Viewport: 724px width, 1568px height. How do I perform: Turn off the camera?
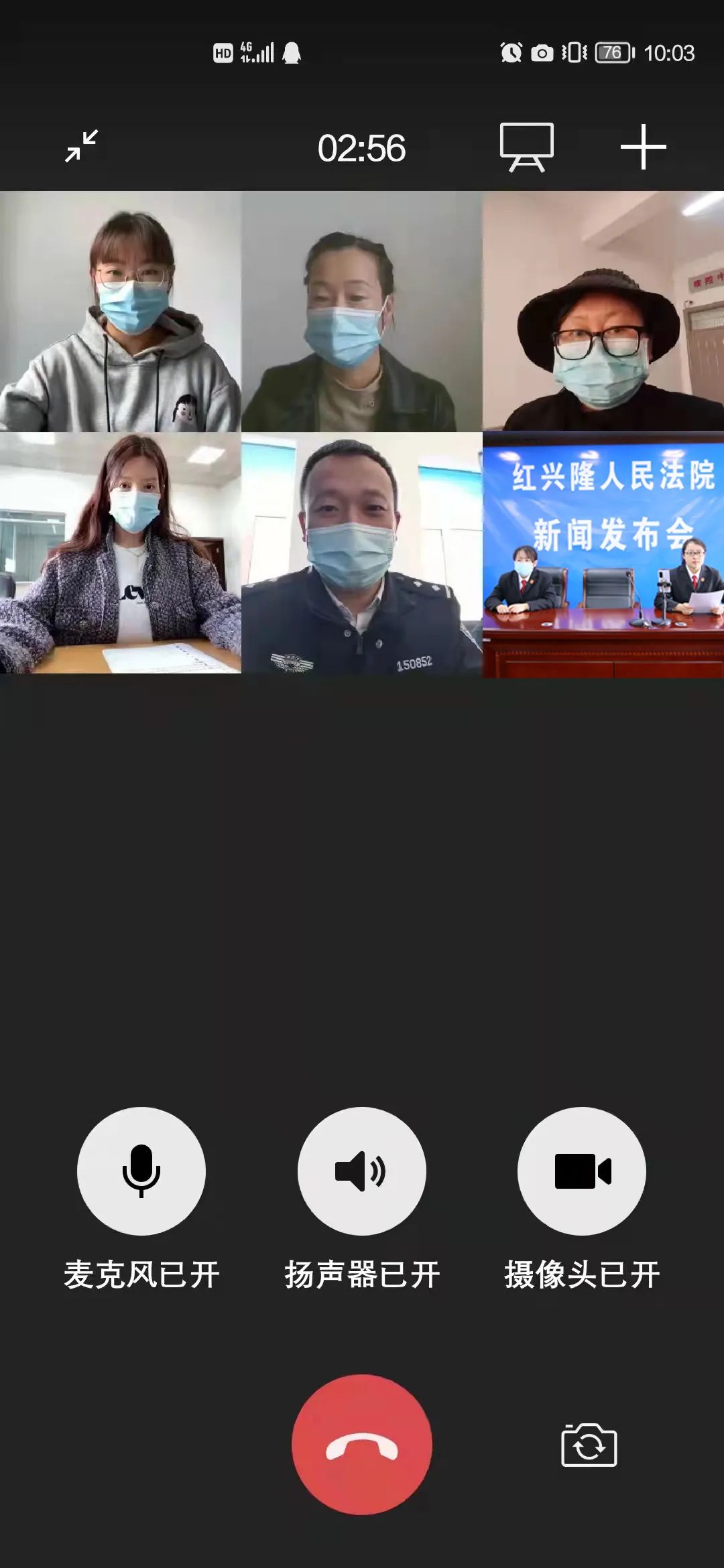coord(582,1171)
